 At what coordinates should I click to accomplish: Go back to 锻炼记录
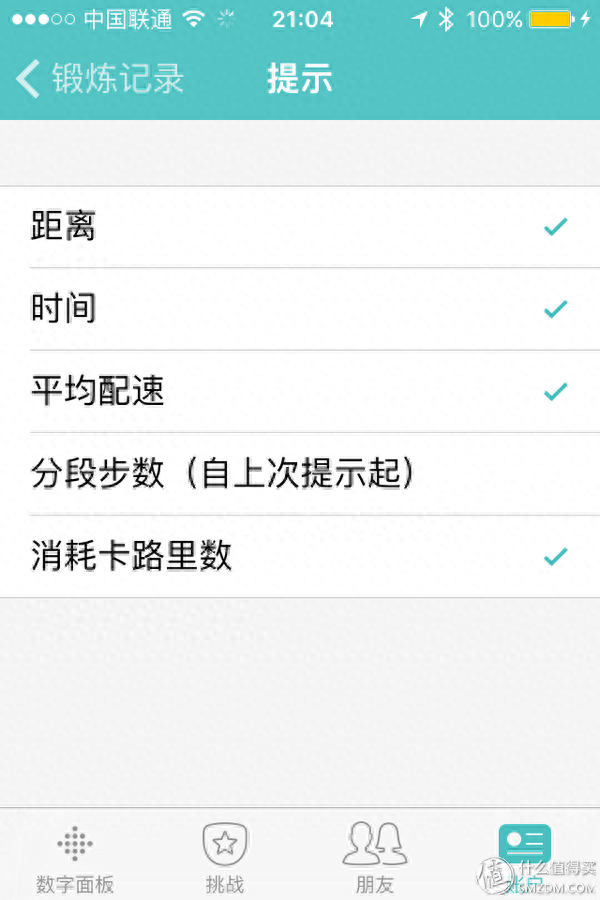(x=100, y=79)
